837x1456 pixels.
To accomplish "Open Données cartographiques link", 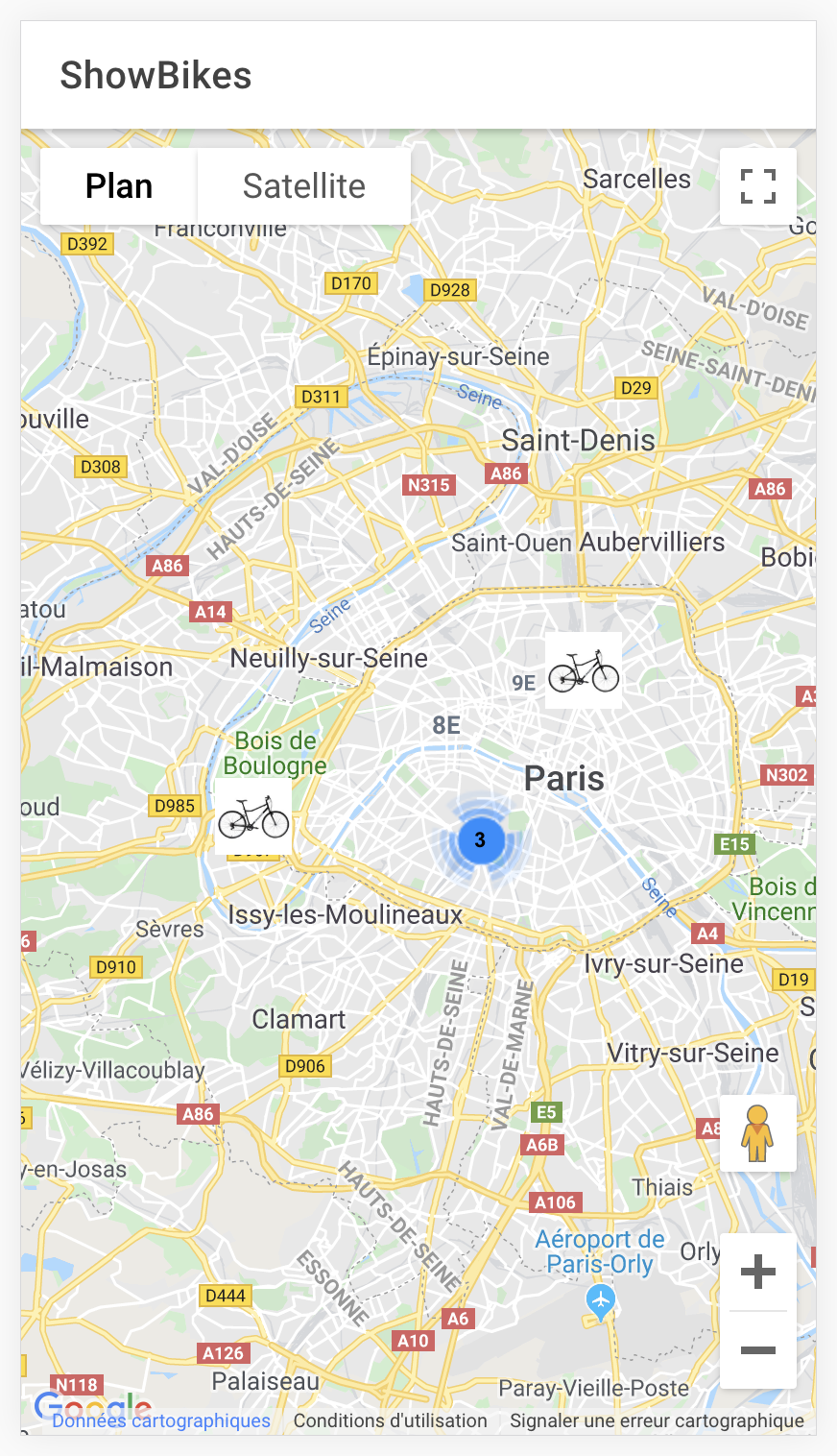I will point(161,1420).
